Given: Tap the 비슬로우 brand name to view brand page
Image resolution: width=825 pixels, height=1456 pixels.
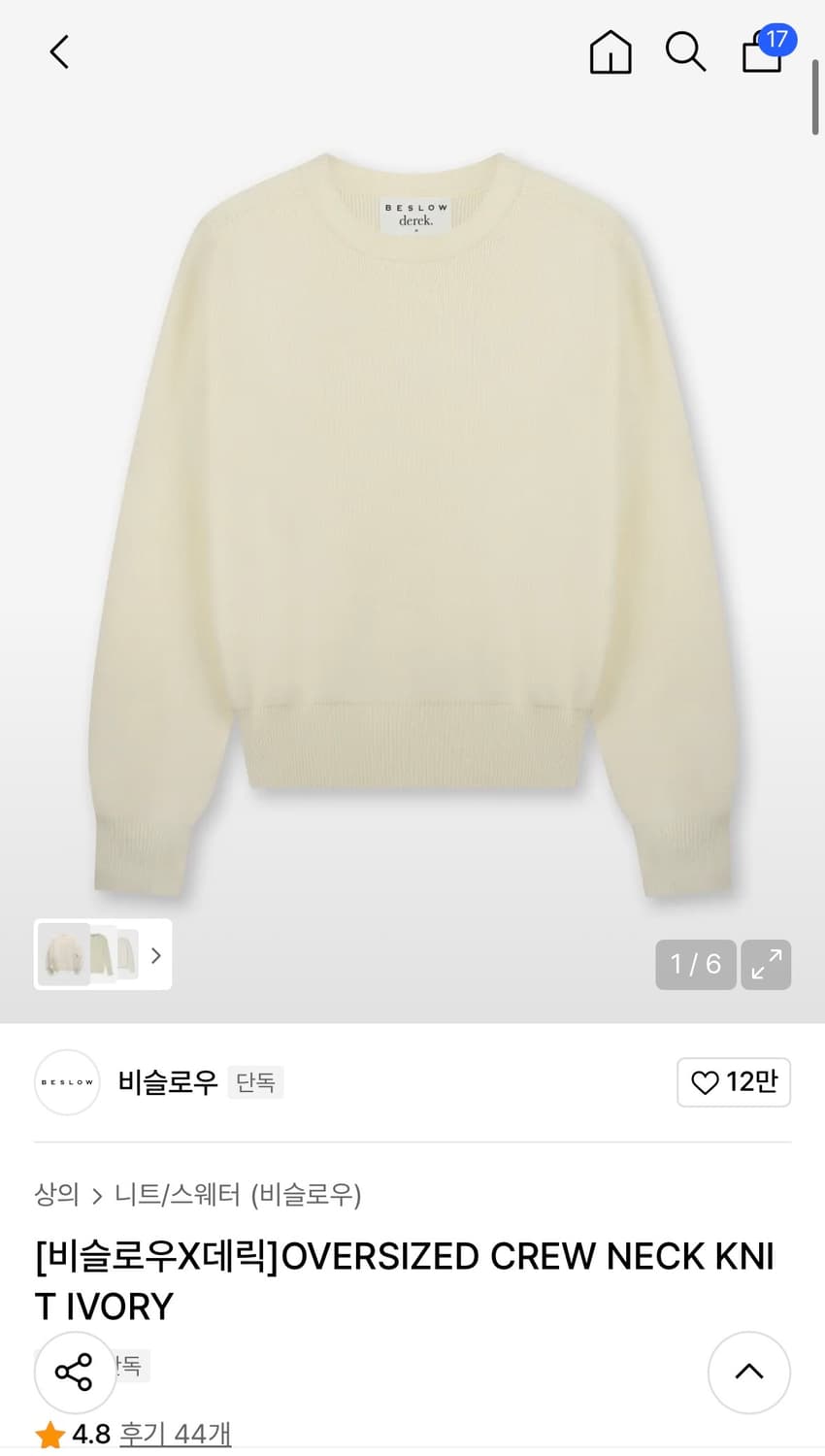Looking at the screenshot, I should (167, 1082).
